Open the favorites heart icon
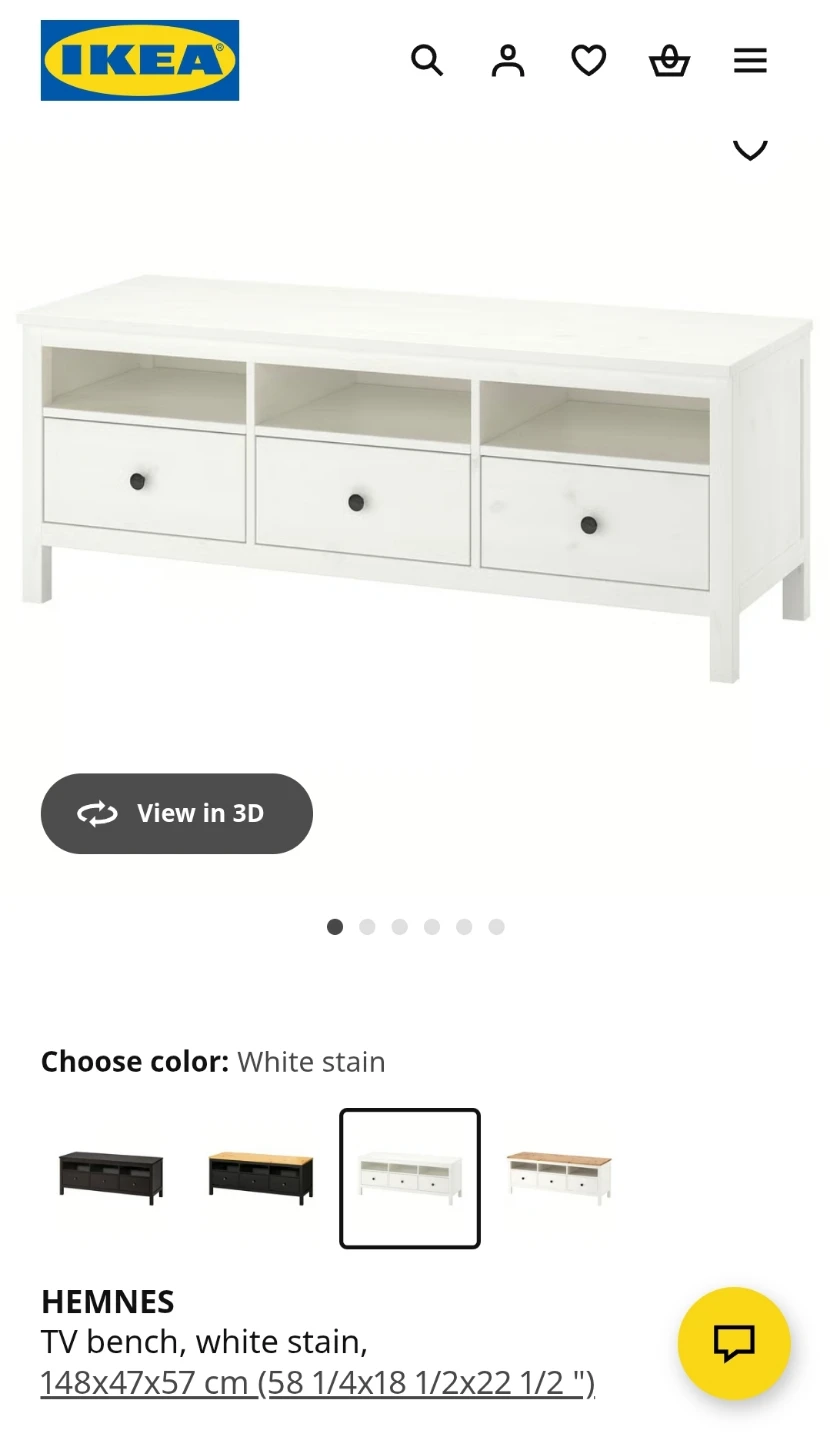830x1440 pixels. 588,60
